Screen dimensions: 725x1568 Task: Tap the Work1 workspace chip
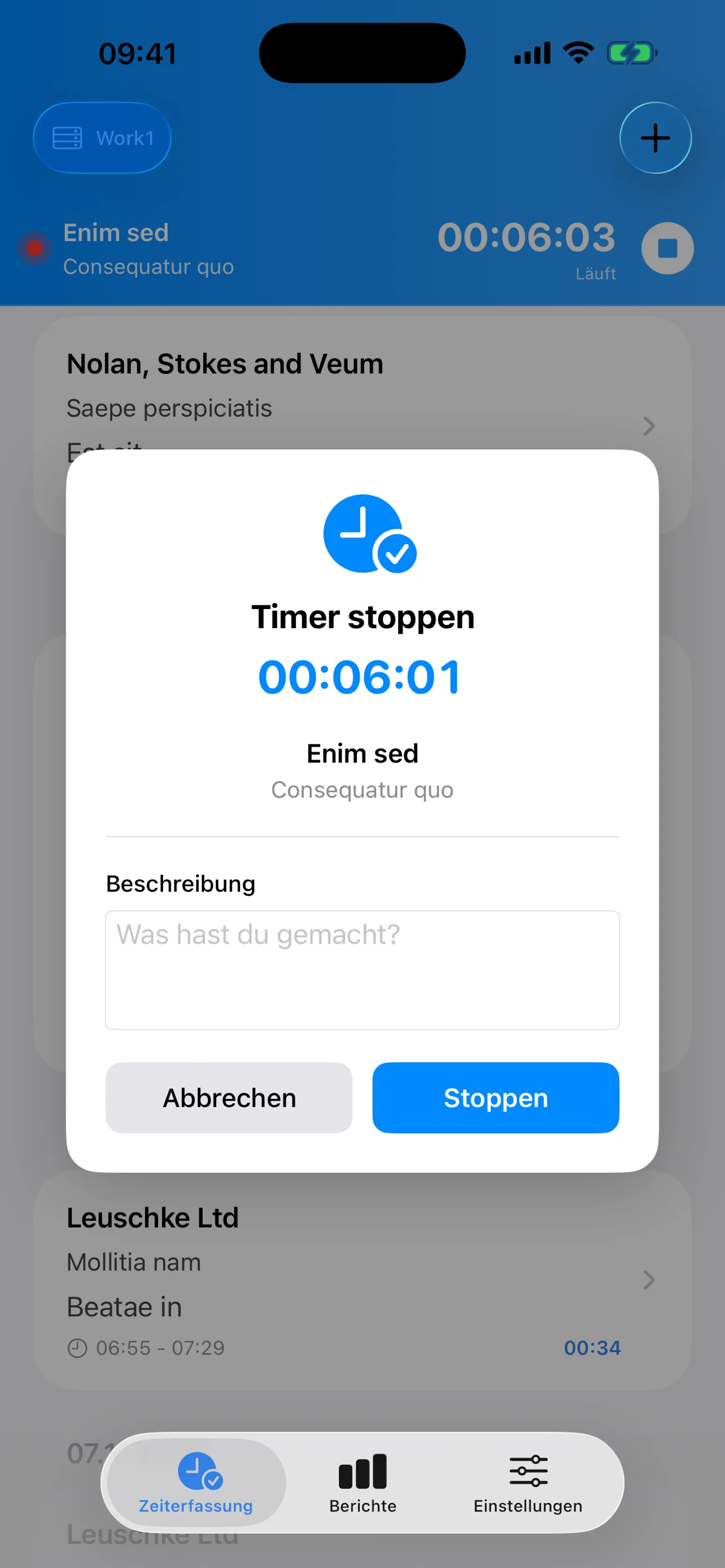pos(102,138)
